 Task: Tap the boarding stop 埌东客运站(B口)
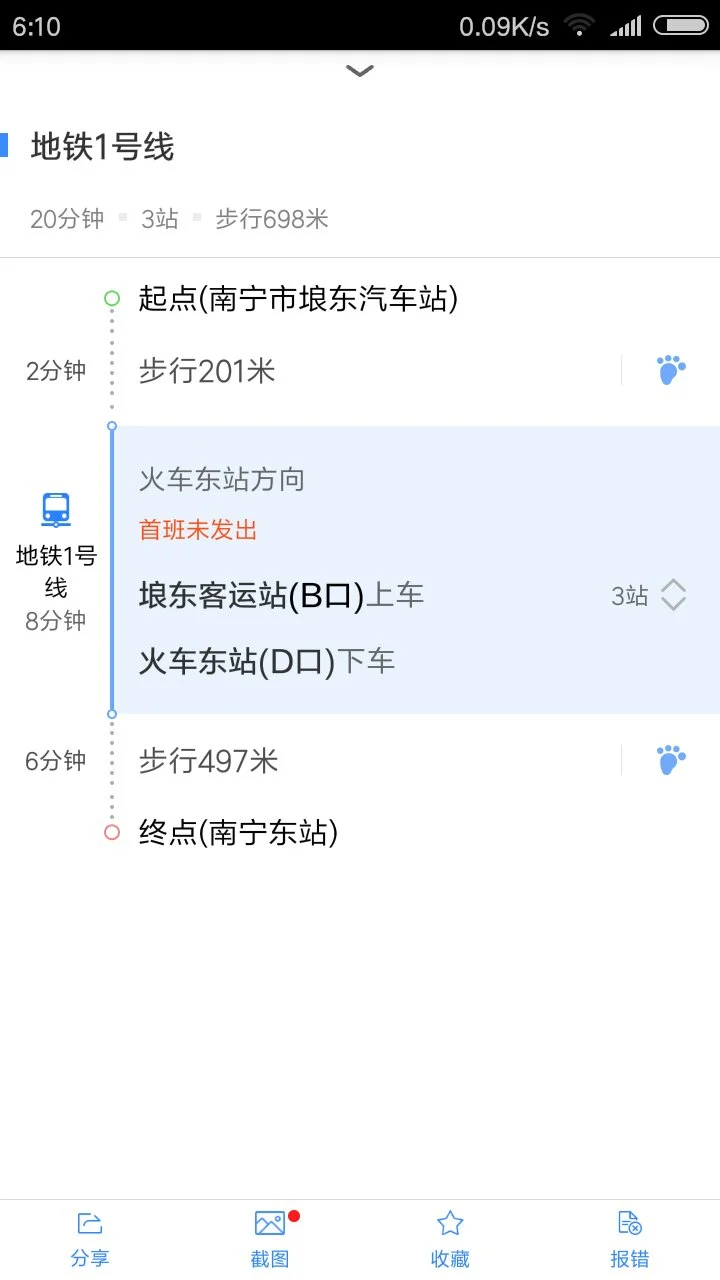click(282, 595)
